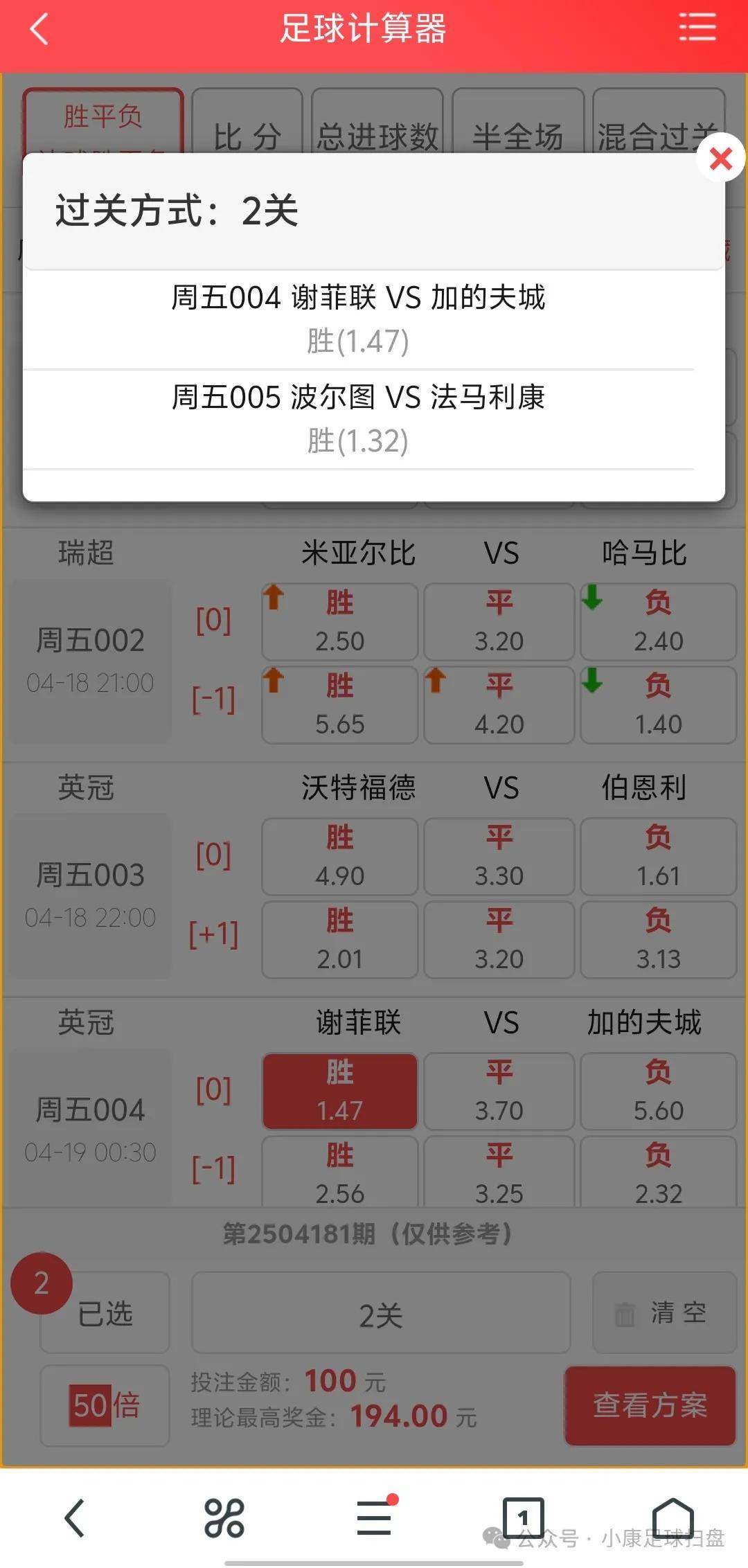Select 胜 2.50 for 米亚尔比

coord(339,621)
